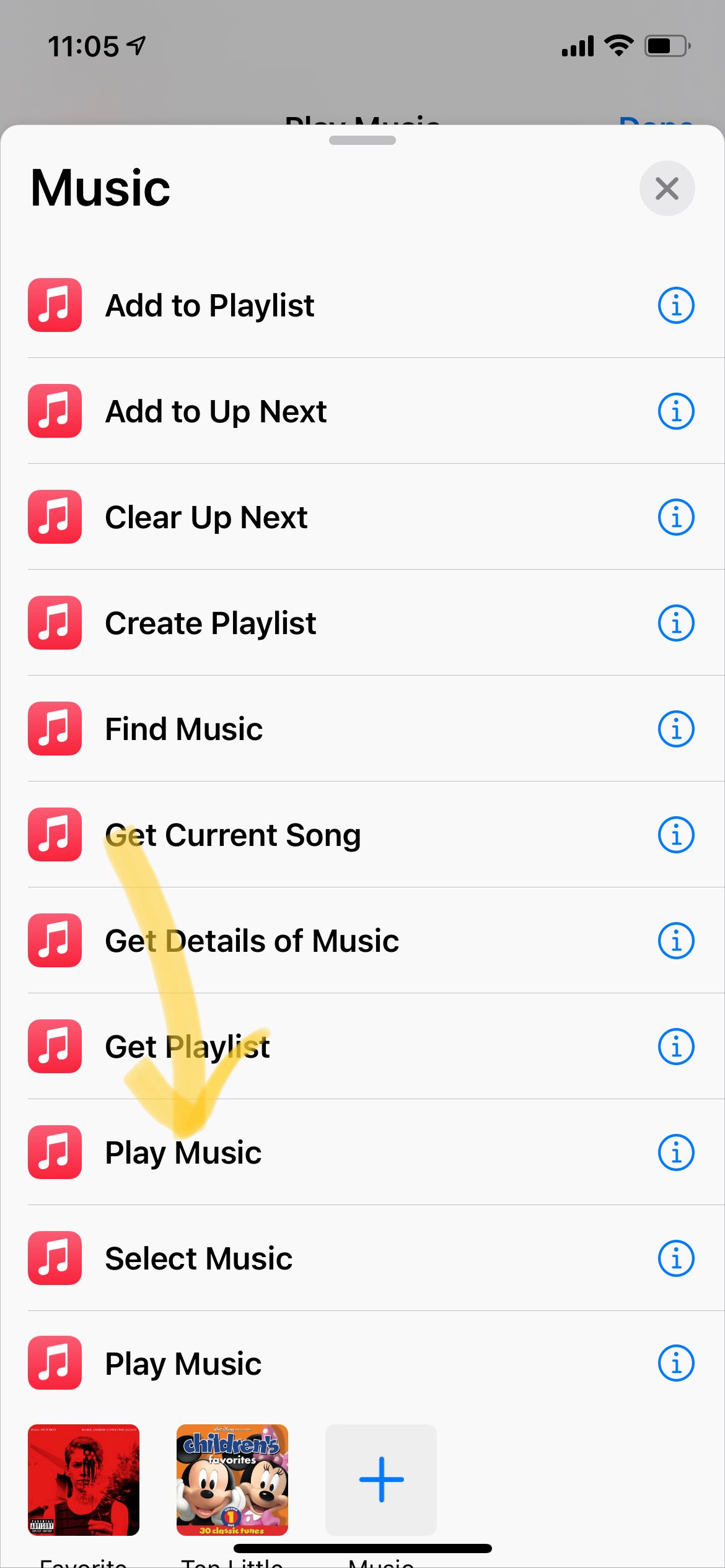Select the Get Current Song action

[x=233, y=835]
